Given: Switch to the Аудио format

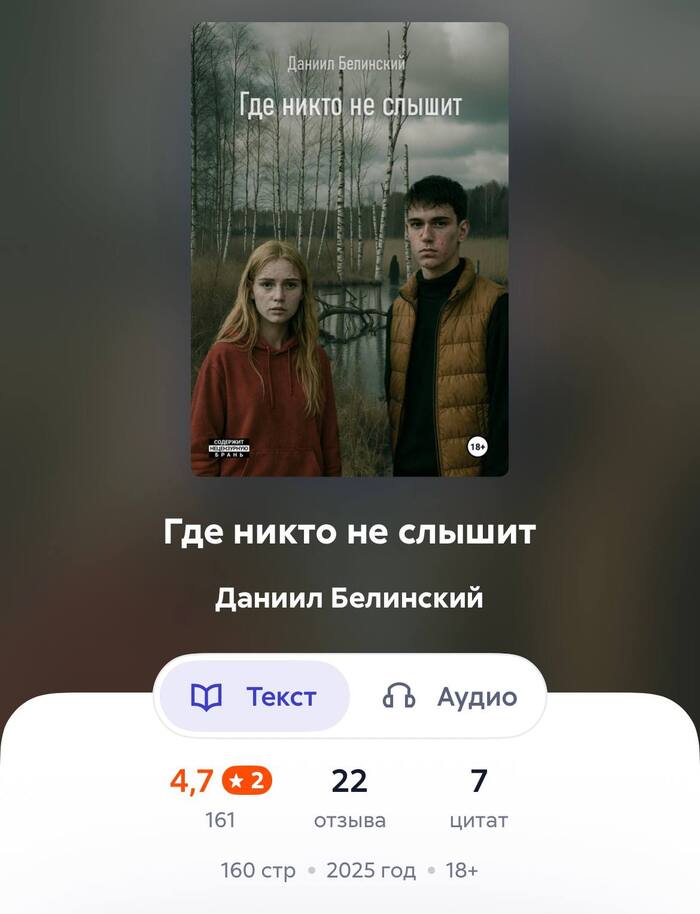Looking at the screenshot, I should [x=450, y=697].
